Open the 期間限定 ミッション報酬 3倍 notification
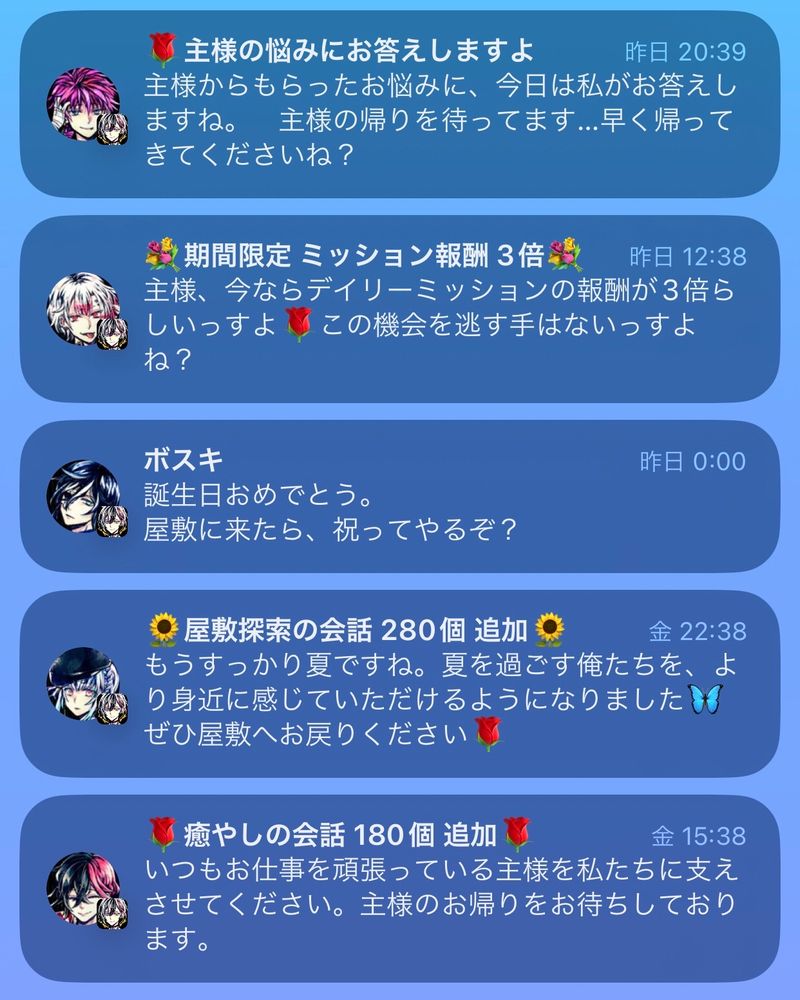 tap(400, 309)
